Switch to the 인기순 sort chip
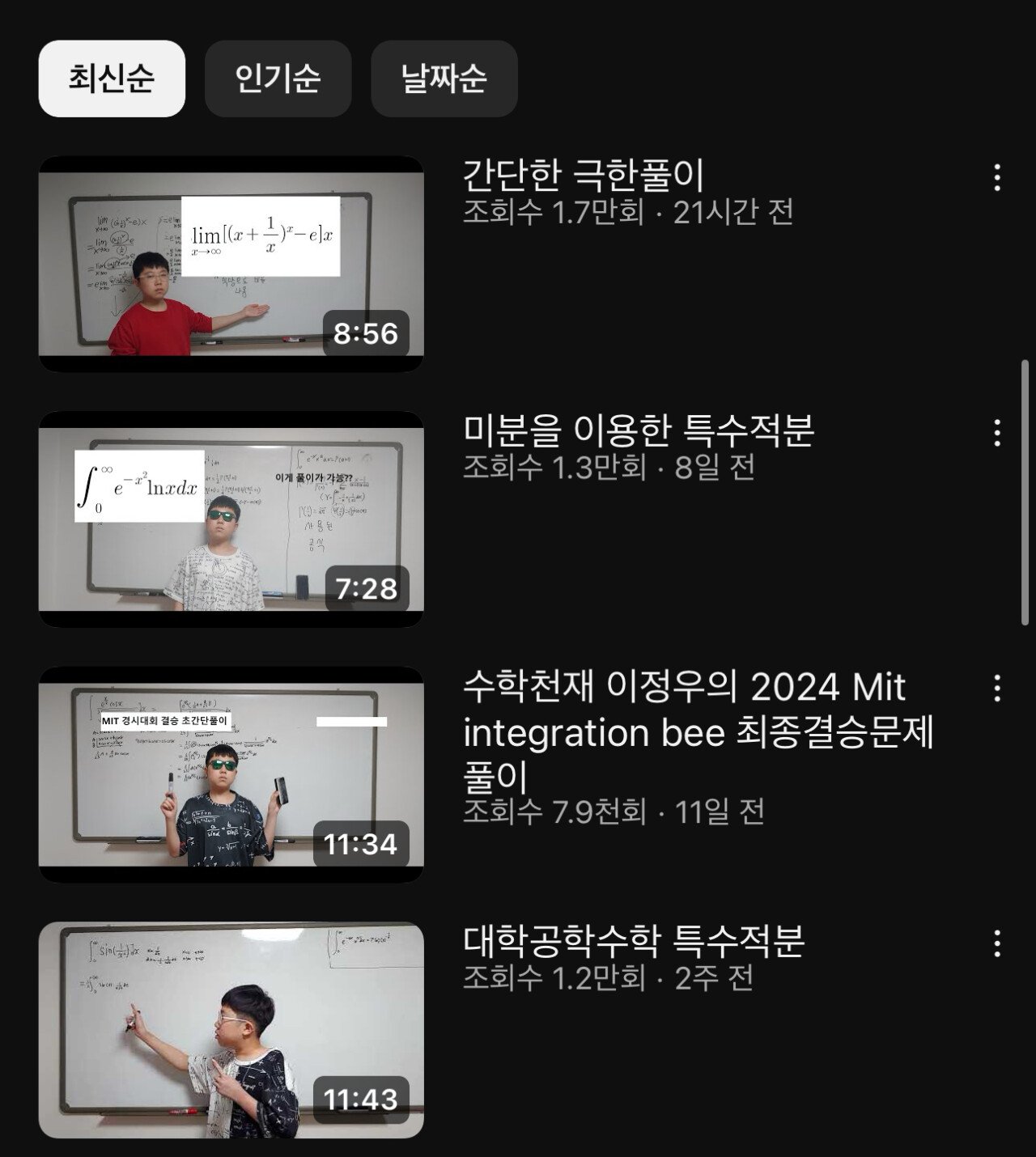The width and height of the screenshot is (1036, 1157). (x=278, y=78)
